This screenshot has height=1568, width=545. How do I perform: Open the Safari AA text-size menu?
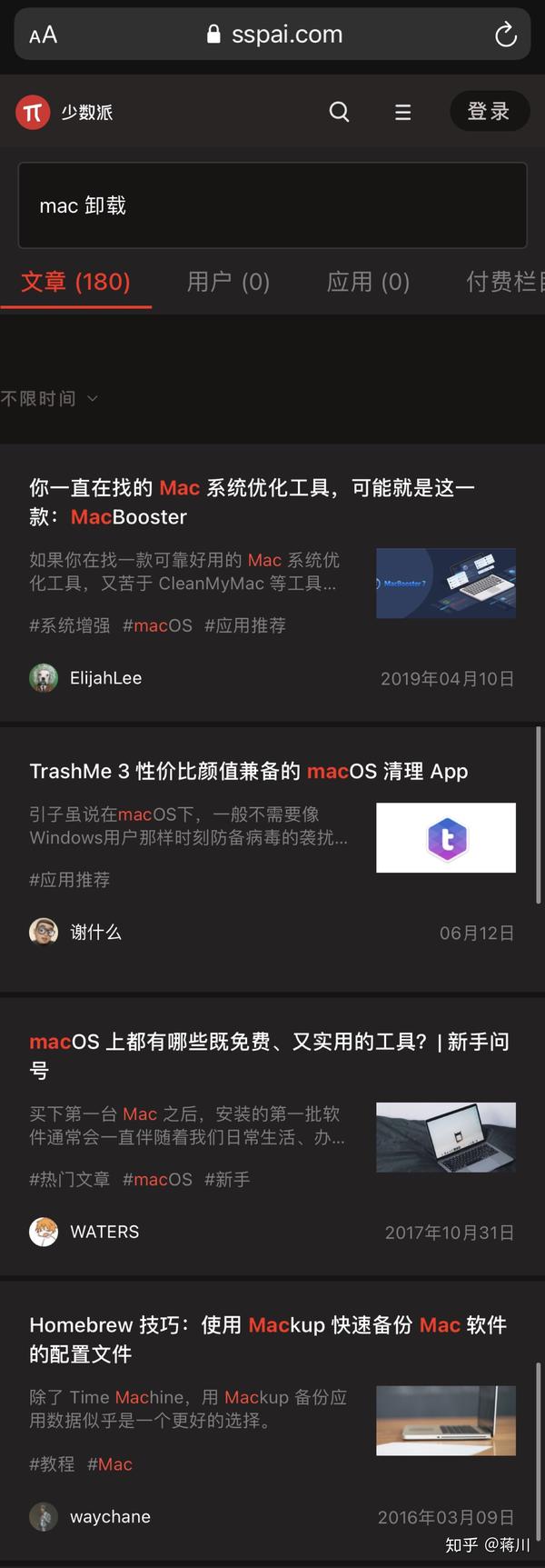point(43,35)
